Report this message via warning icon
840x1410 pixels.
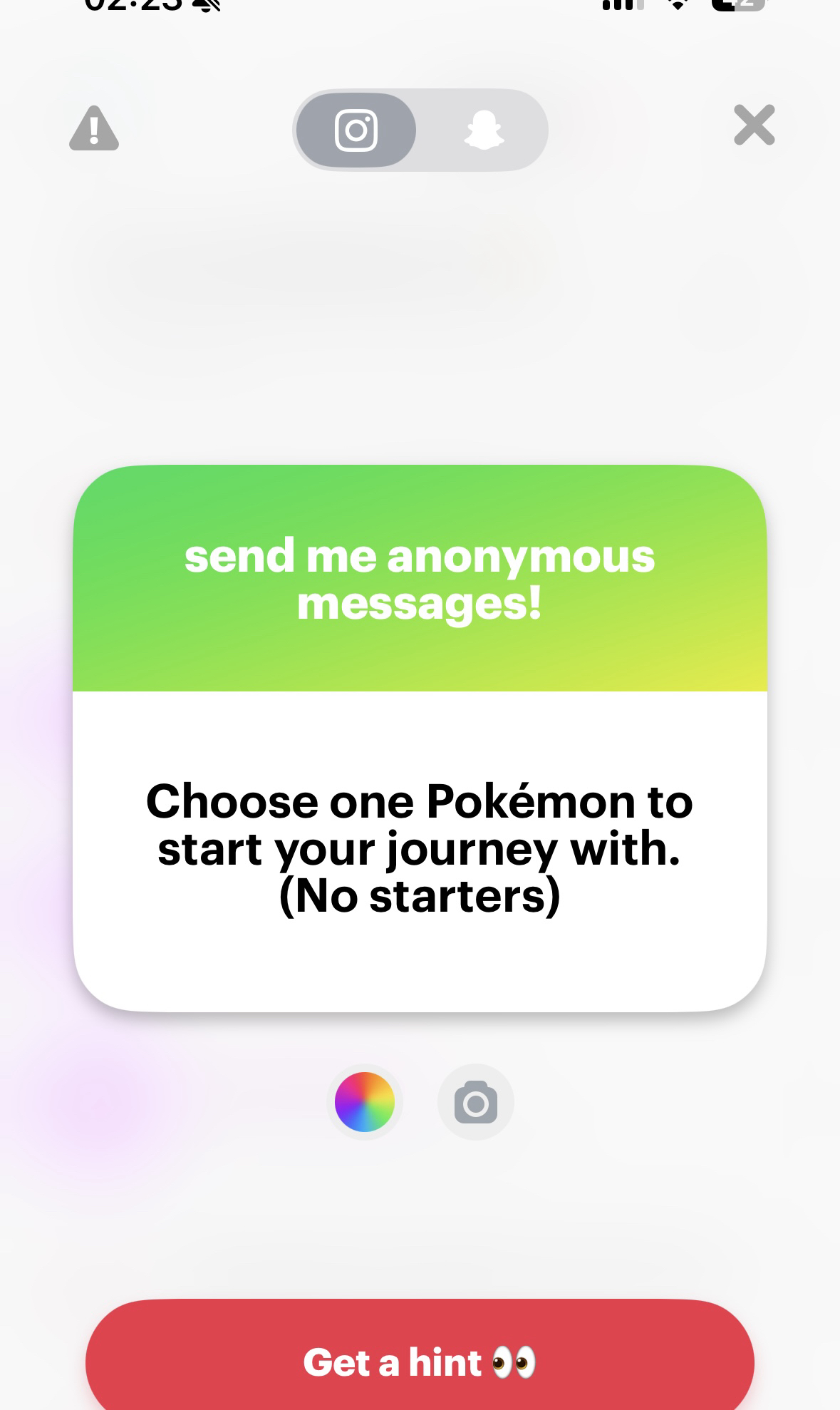tap(94, 129)
